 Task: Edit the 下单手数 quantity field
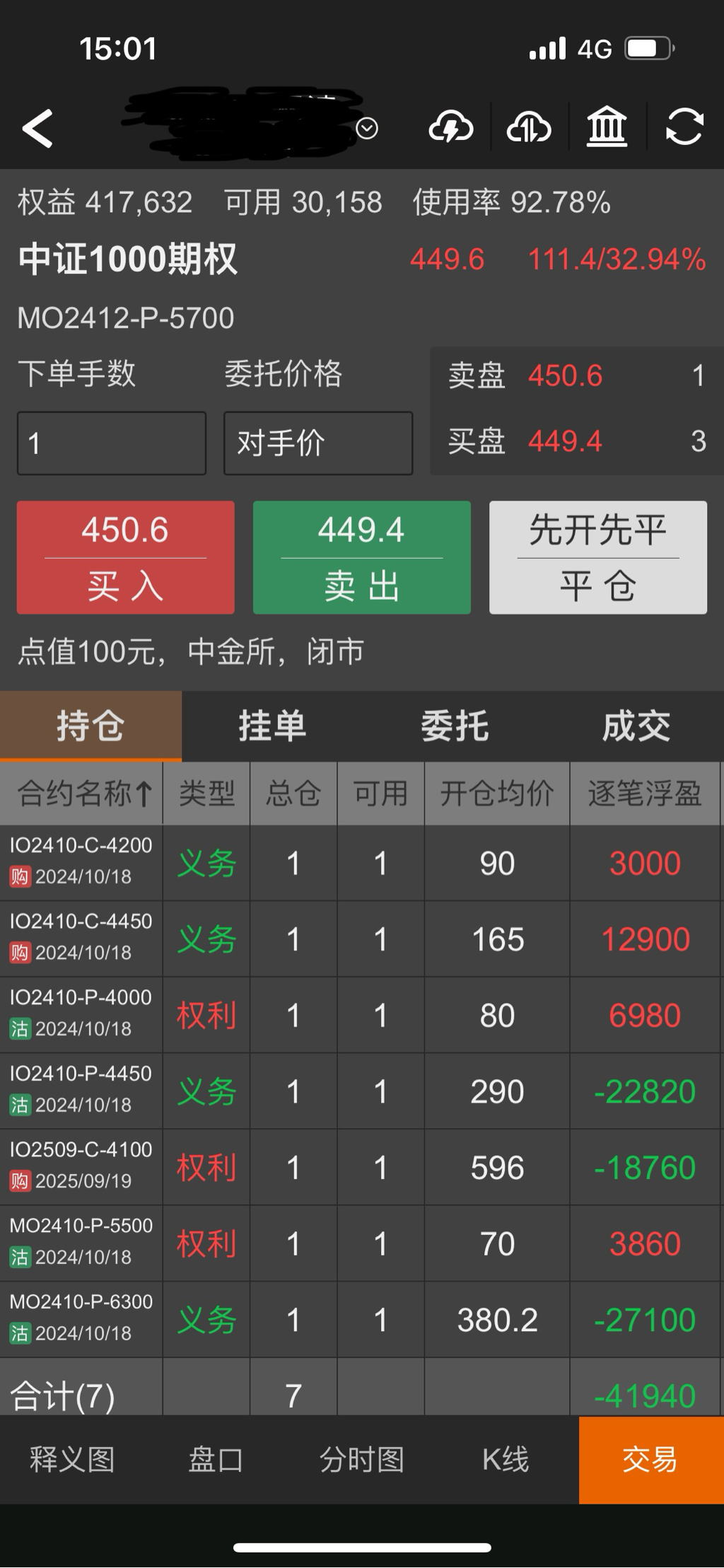coord(112,443)
